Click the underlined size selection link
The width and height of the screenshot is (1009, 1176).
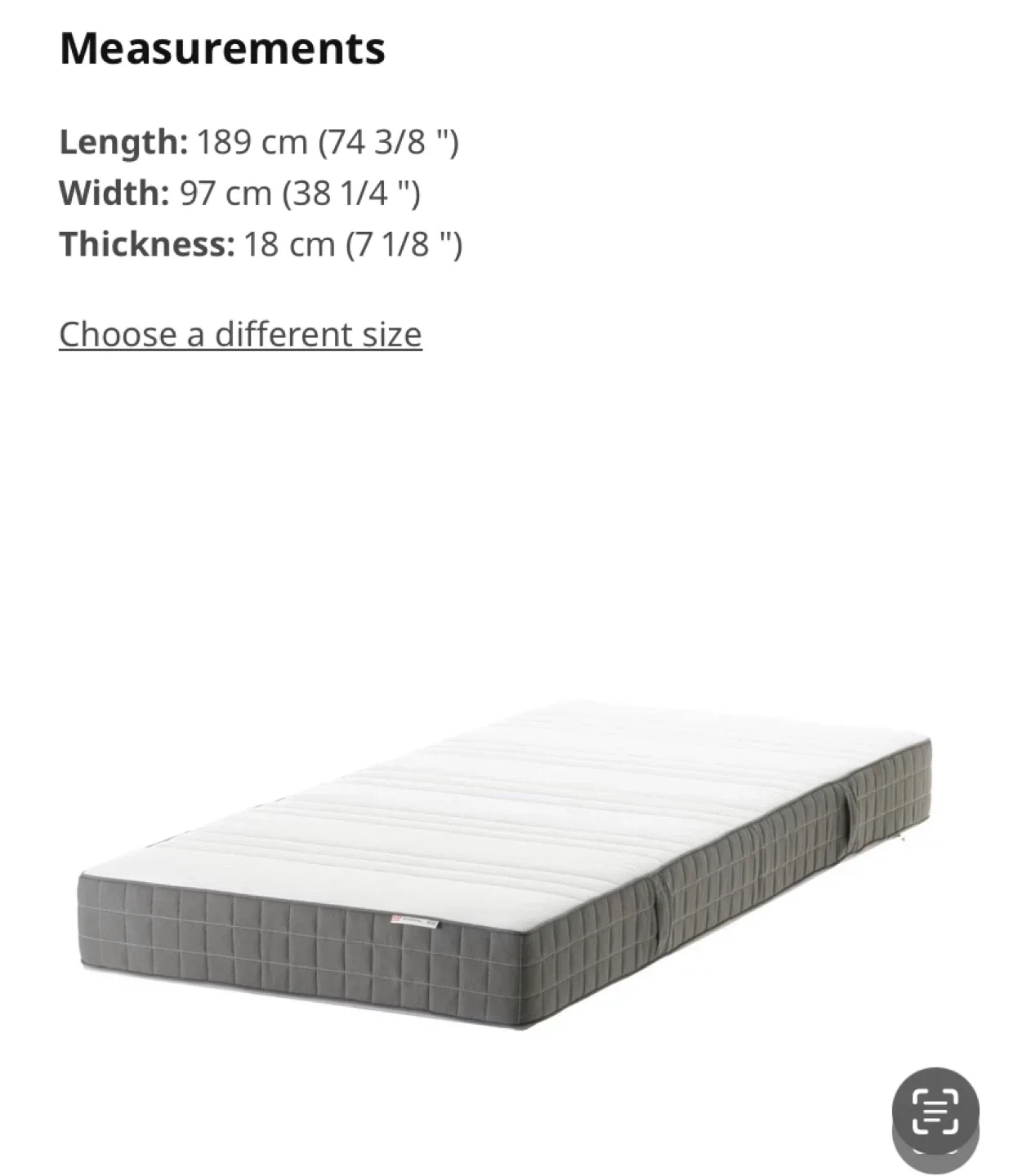coord(239,333)
